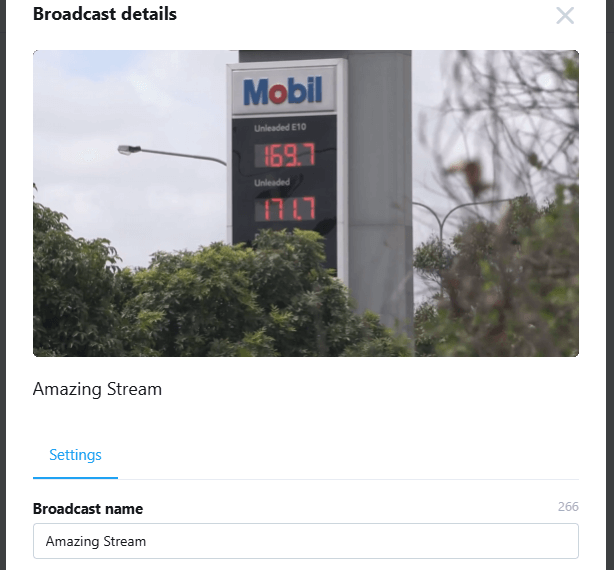Switch to the Settings tab
Screen dimensions: 614x570
coord(75,455)
